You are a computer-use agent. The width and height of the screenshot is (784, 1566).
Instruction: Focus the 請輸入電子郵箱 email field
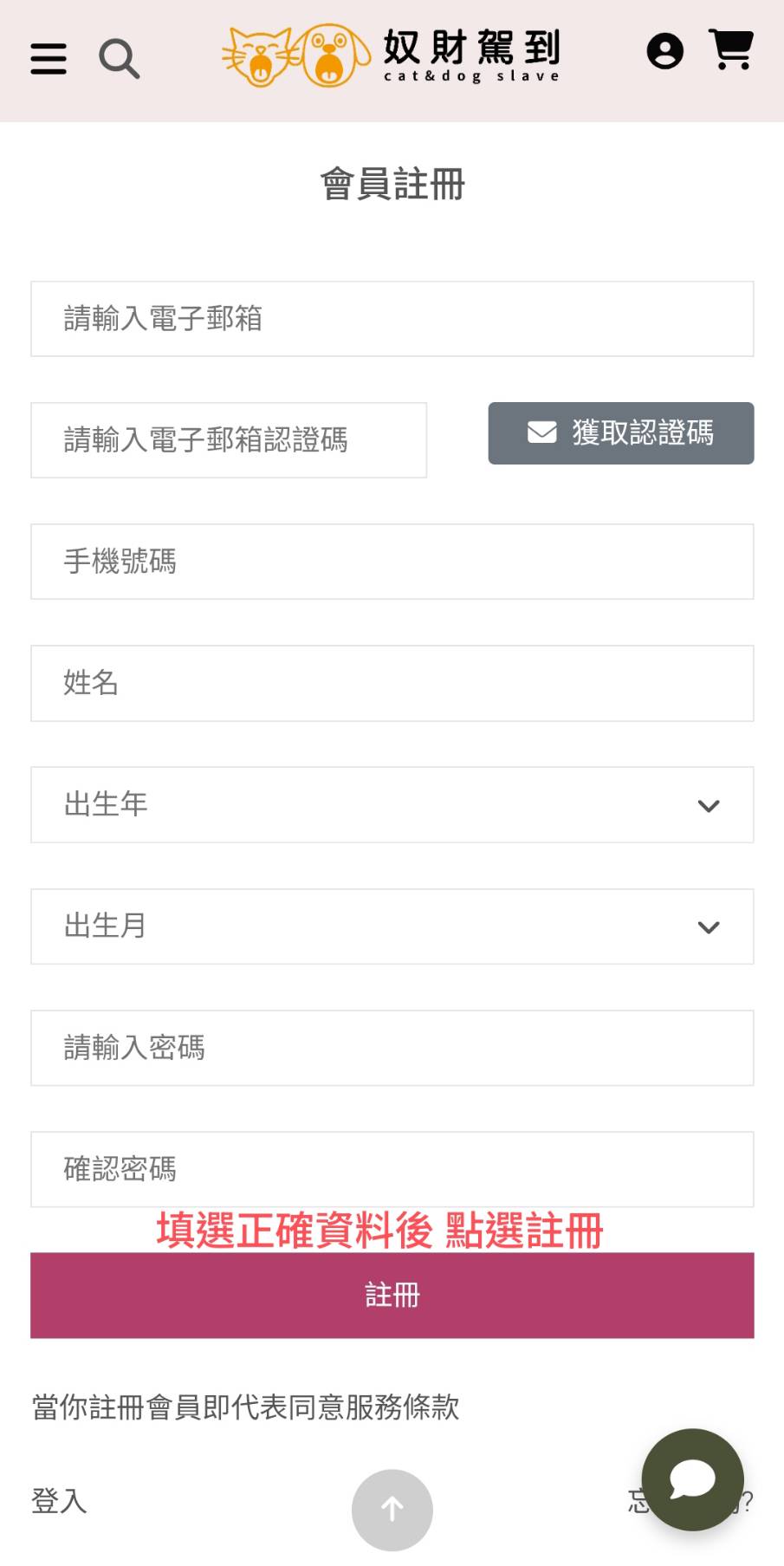coord(392,319)
